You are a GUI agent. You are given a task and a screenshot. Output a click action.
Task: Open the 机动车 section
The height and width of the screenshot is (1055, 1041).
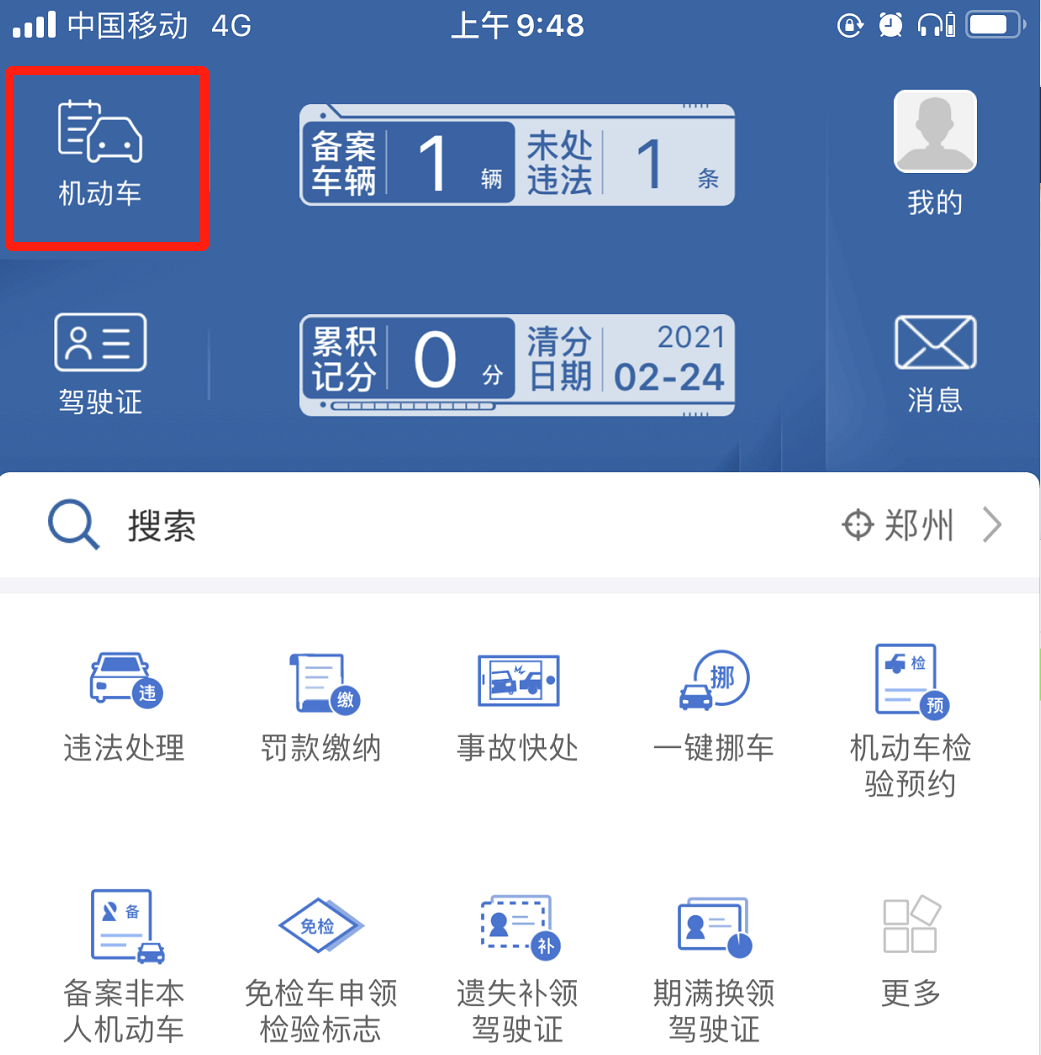(x=101, y=153)
